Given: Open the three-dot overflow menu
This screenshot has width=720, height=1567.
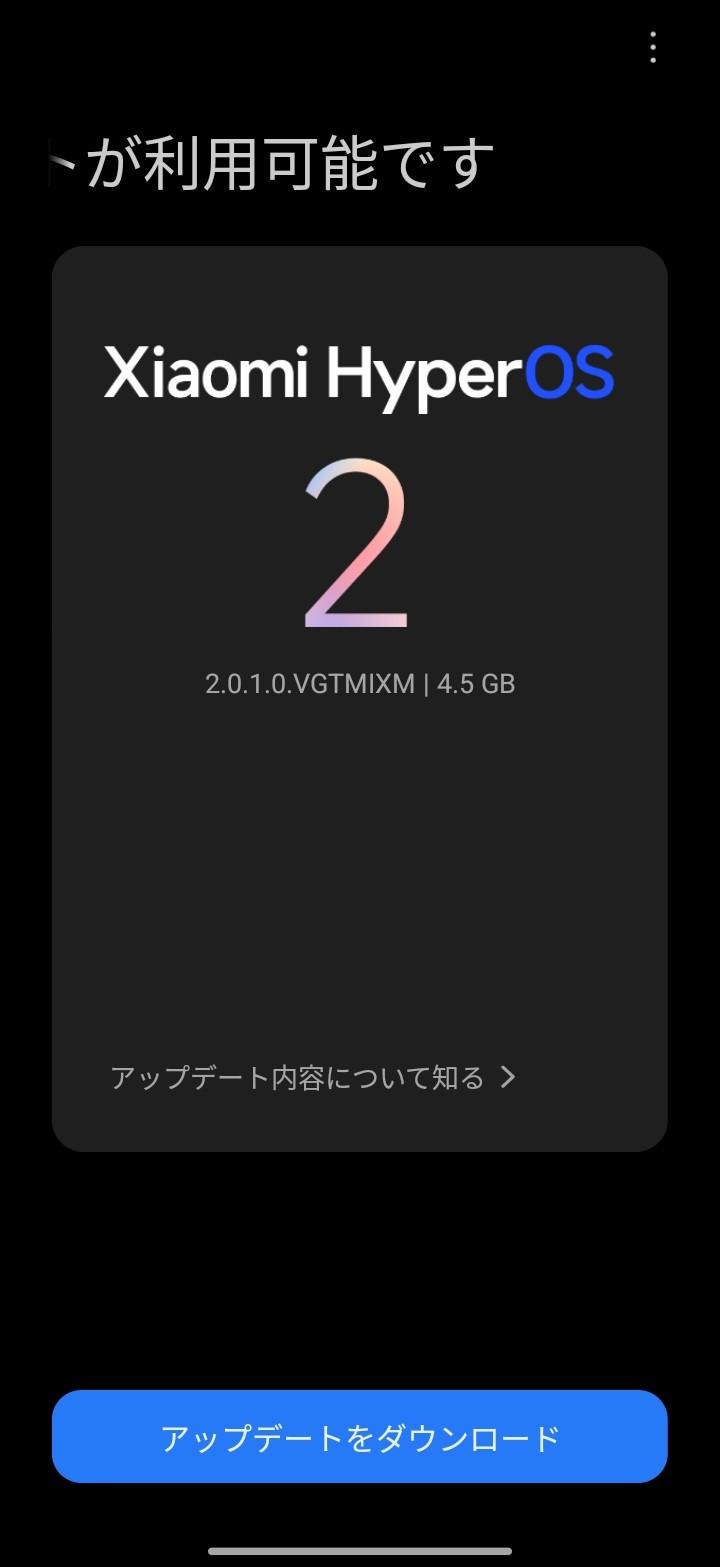Looking at the screenshot, I should (x=652, y=47).
